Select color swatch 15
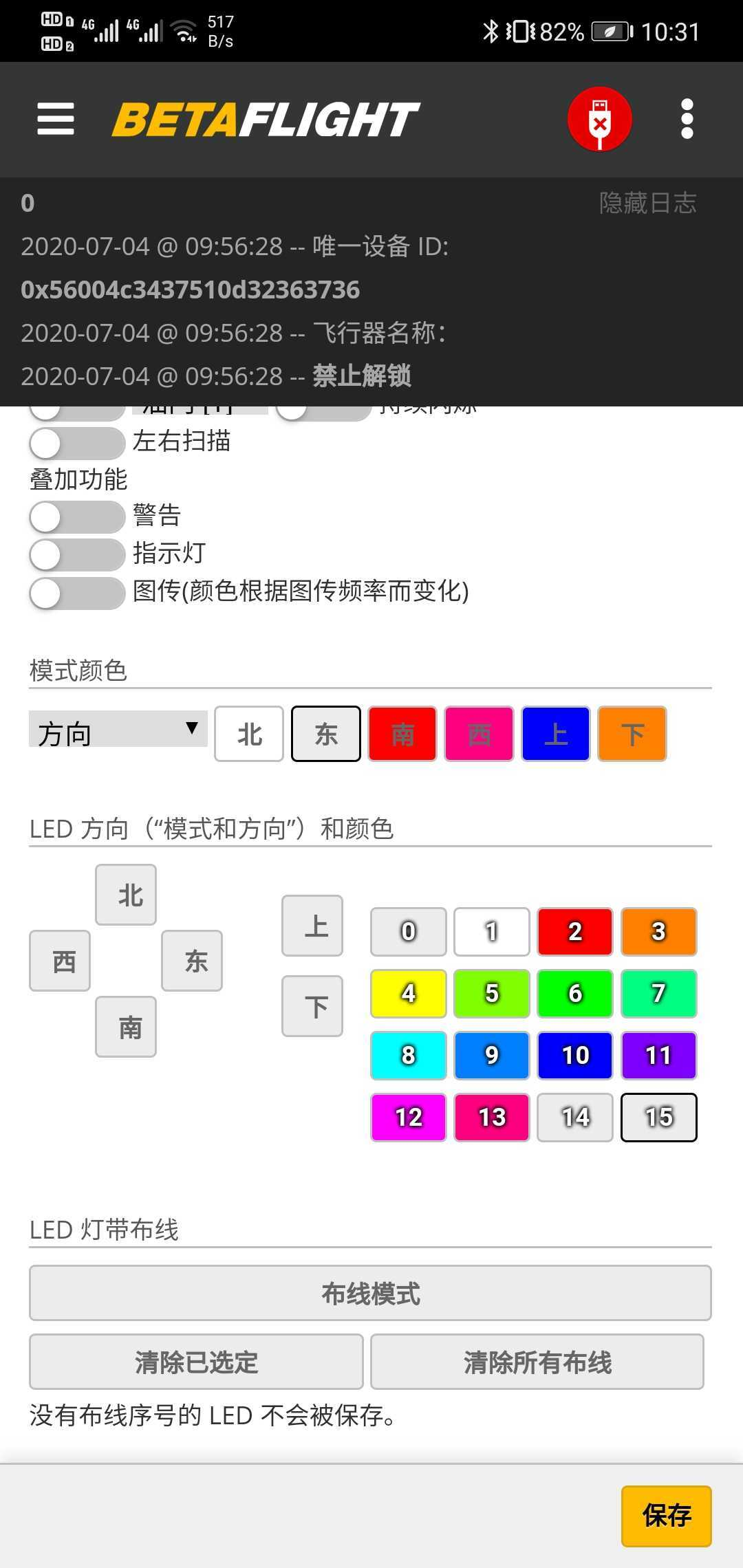The height and width of the screenshot is (1568, 743). tap(658, 1118)
